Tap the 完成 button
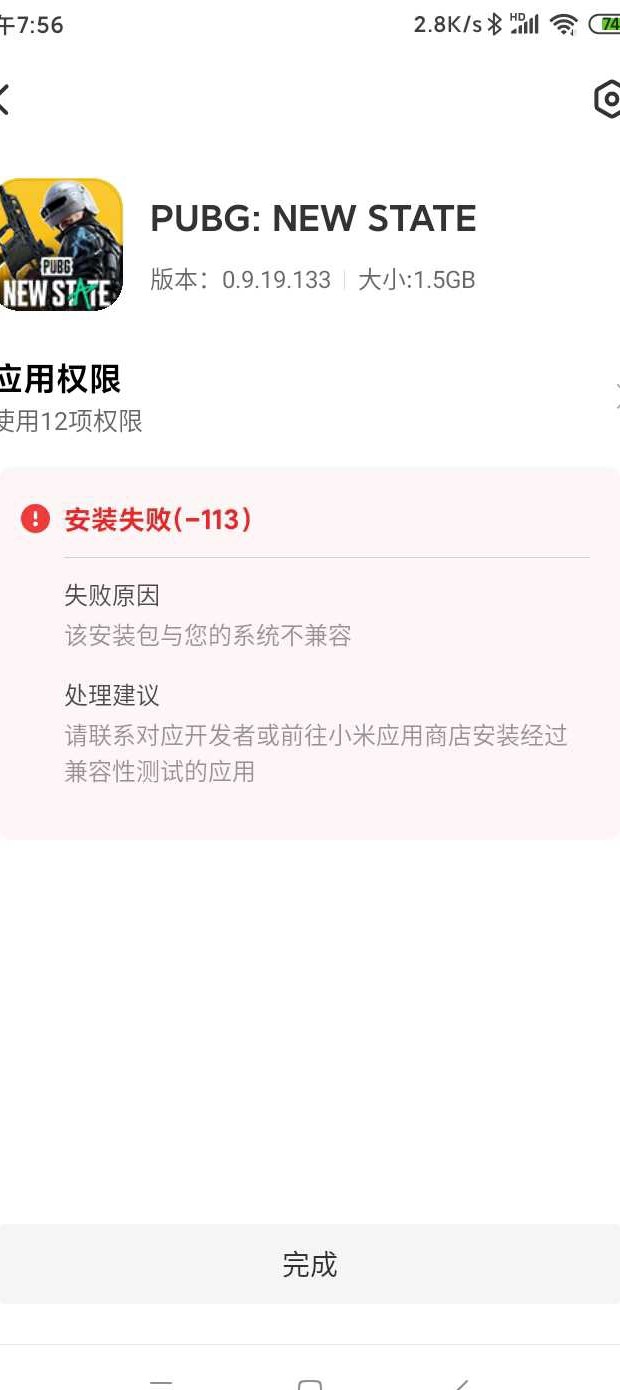Screen dimensions: 620x1390 310,1264
